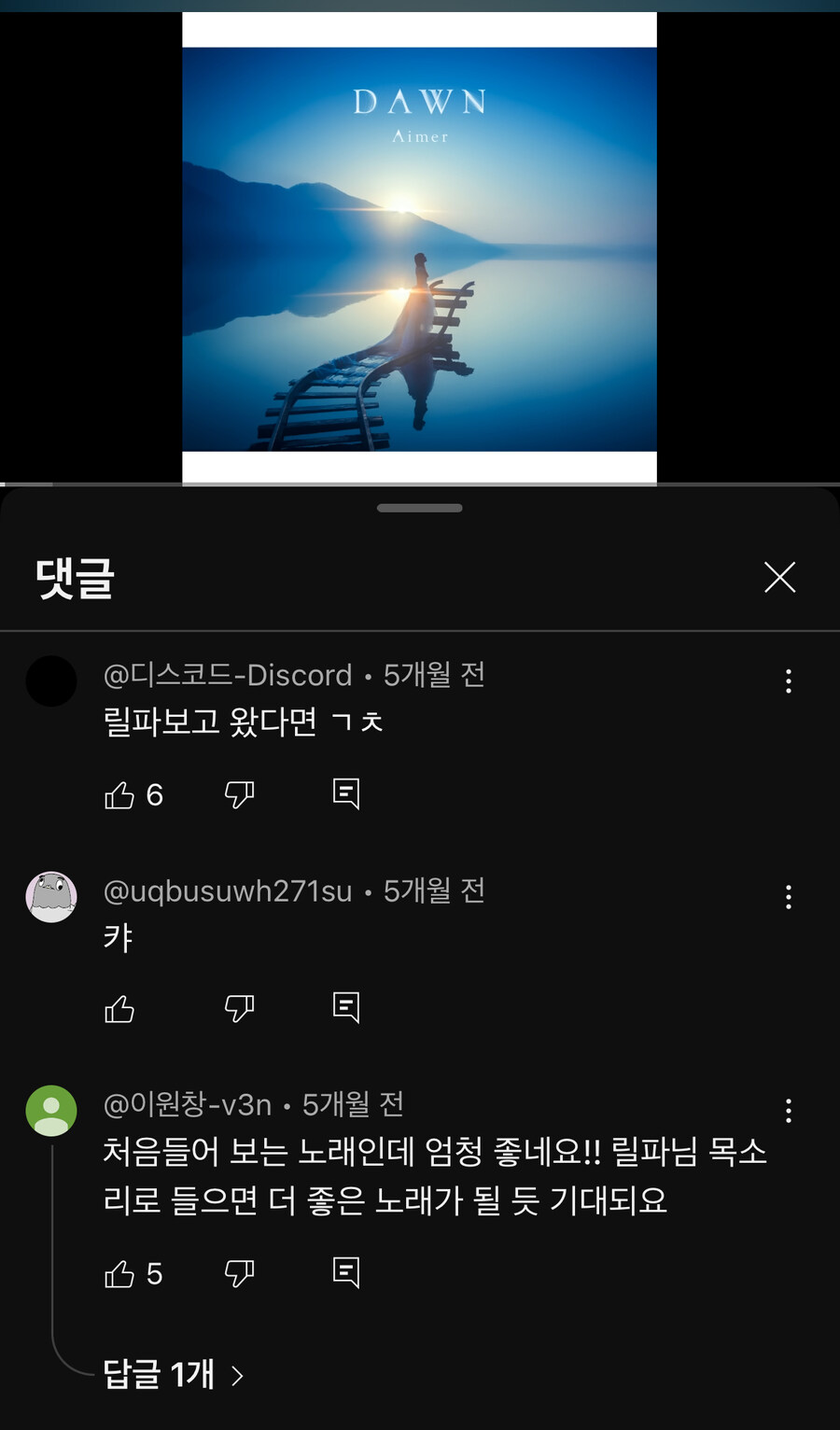
Task: Dislike the @이원창-v3n comment
Action: [x=239, y=1274]
